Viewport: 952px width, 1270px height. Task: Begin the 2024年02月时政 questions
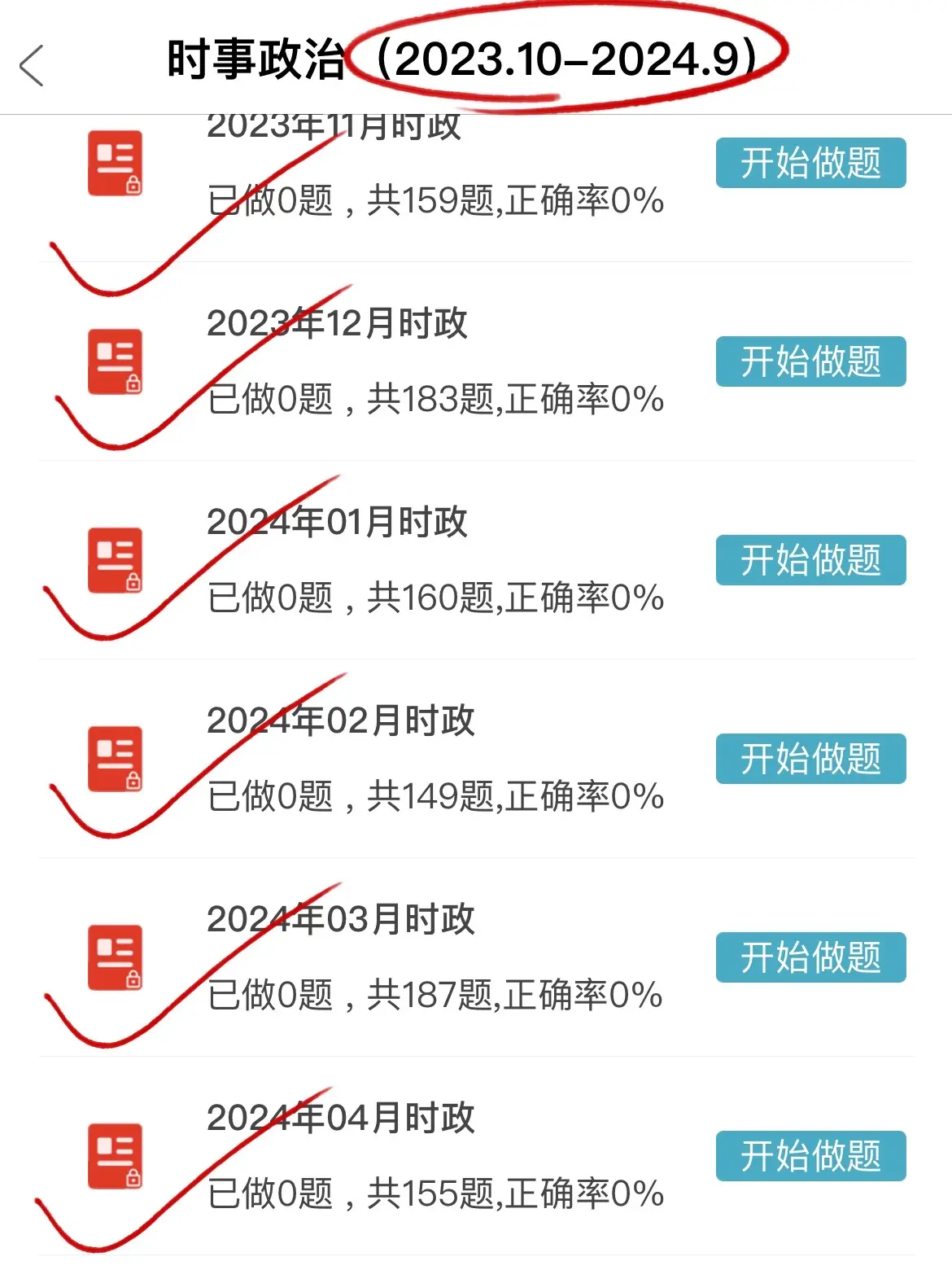810,759
